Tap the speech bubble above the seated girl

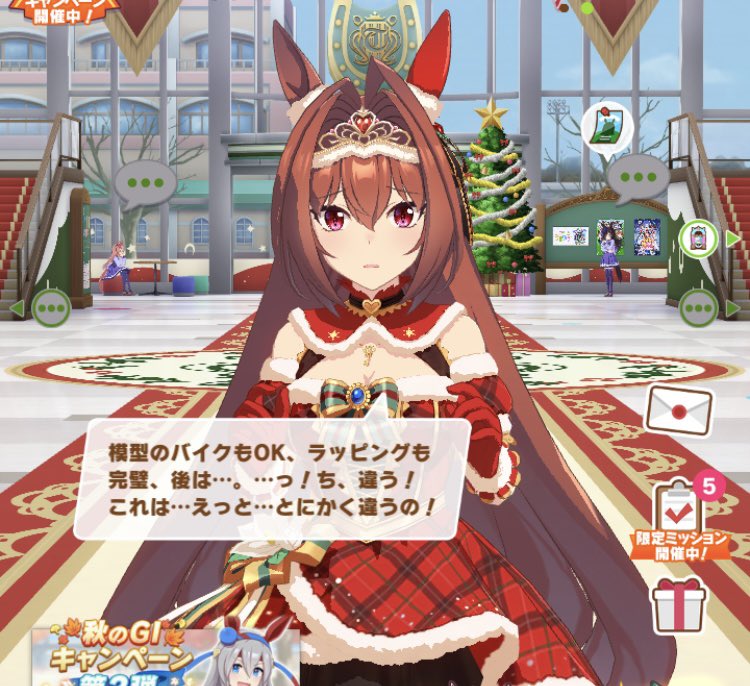pos(145,185)
